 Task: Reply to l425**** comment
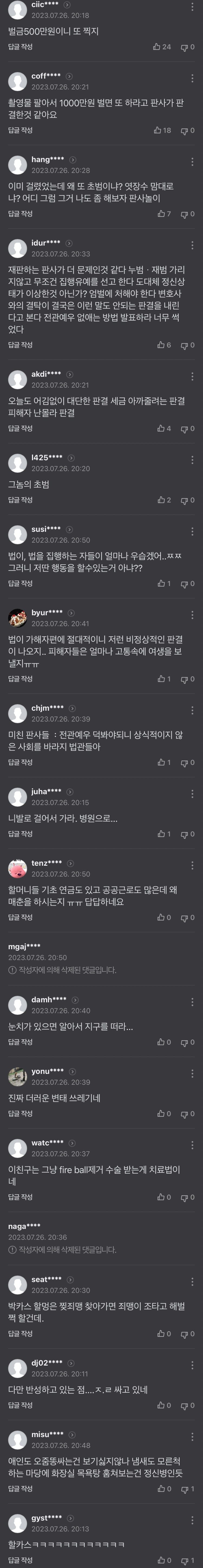20,500
